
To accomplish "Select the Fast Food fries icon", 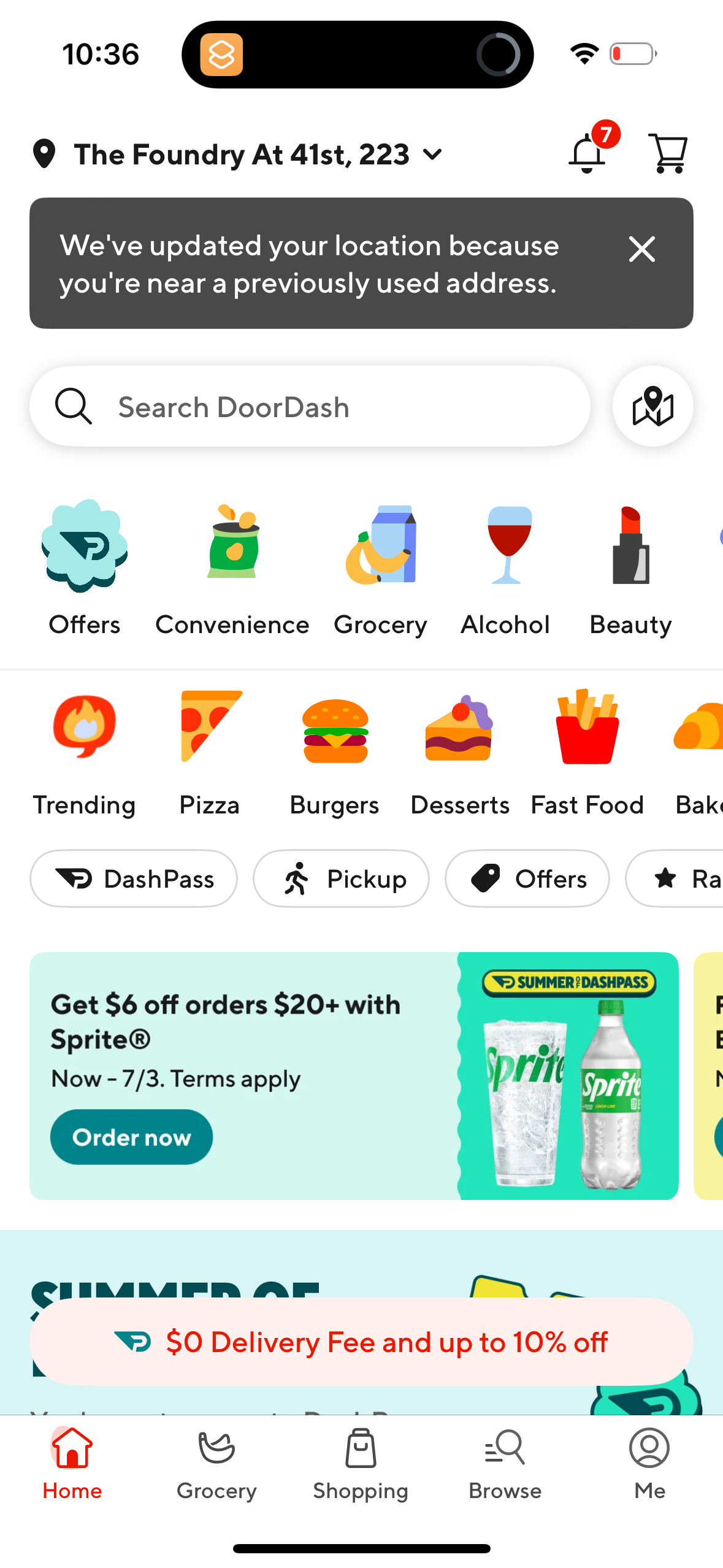I will click(x=587, y=729).
